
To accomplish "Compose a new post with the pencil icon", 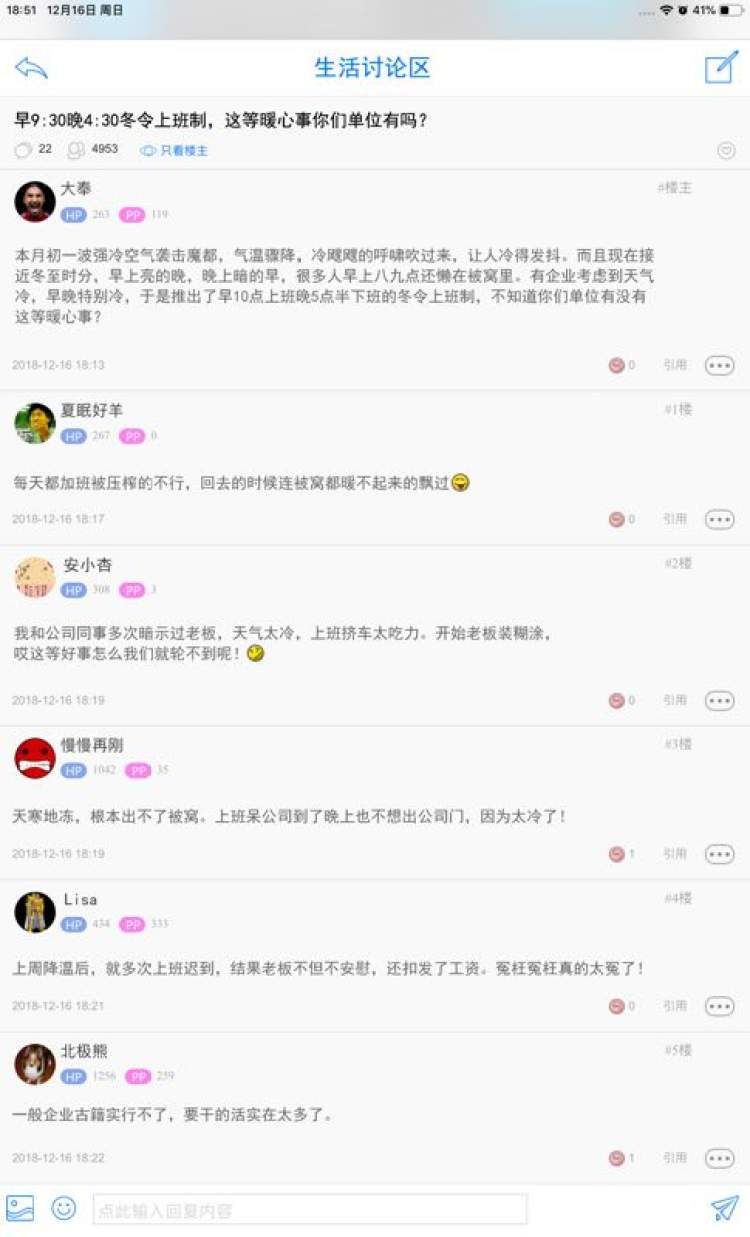I will point(721,67).
